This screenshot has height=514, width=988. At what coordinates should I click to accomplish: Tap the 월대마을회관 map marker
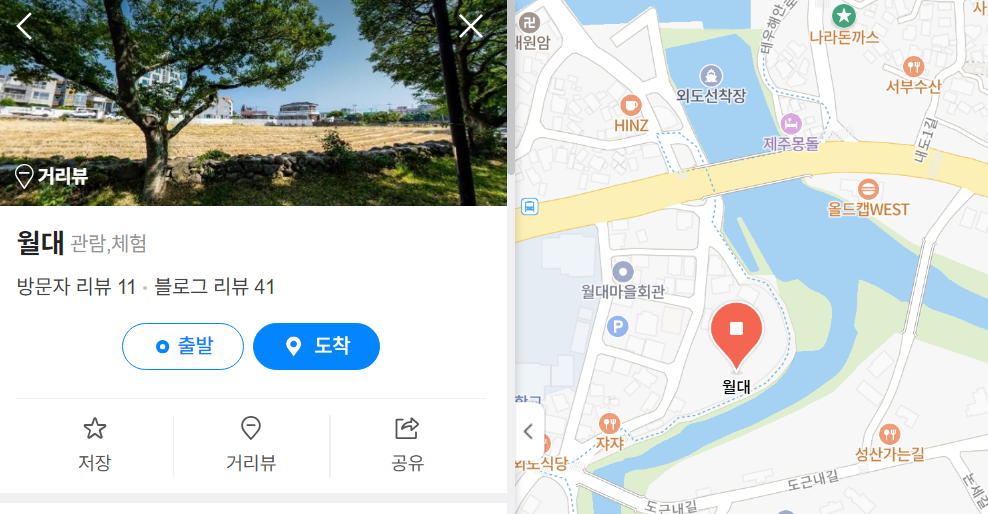[622, 272]
